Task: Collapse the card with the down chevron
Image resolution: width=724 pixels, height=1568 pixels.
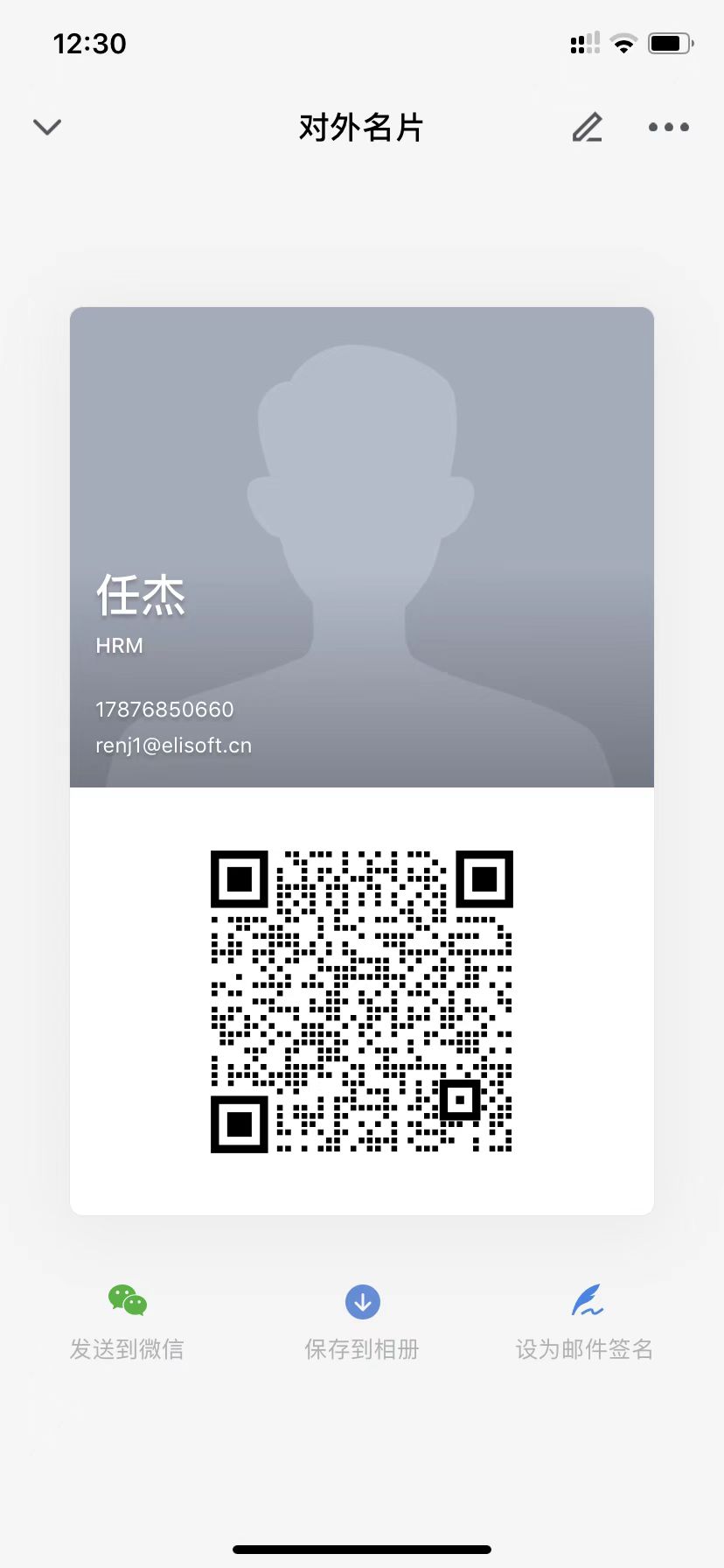Action: coord(47,128)
